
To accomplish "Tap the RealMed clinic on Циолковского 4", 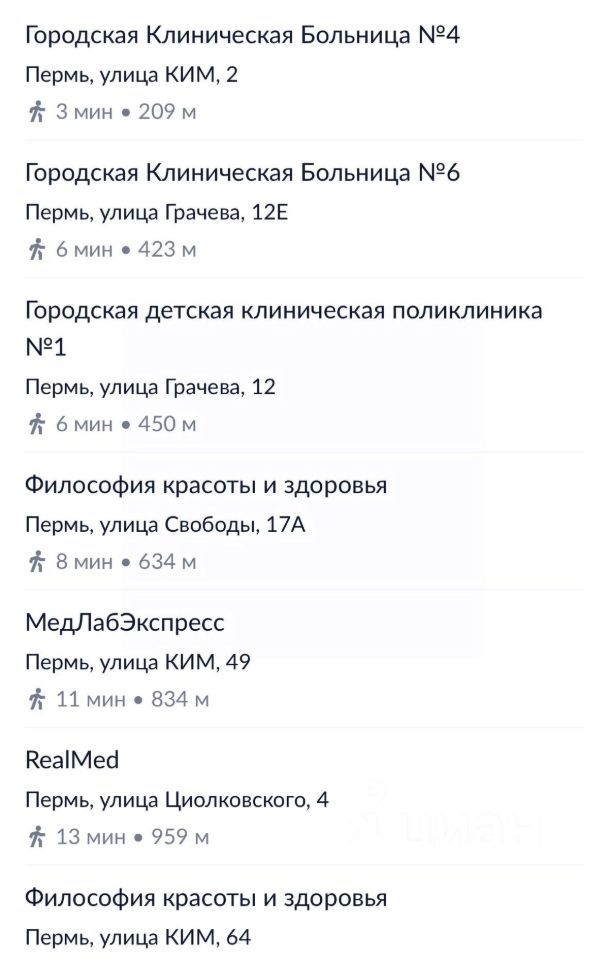I will (304, 797).
